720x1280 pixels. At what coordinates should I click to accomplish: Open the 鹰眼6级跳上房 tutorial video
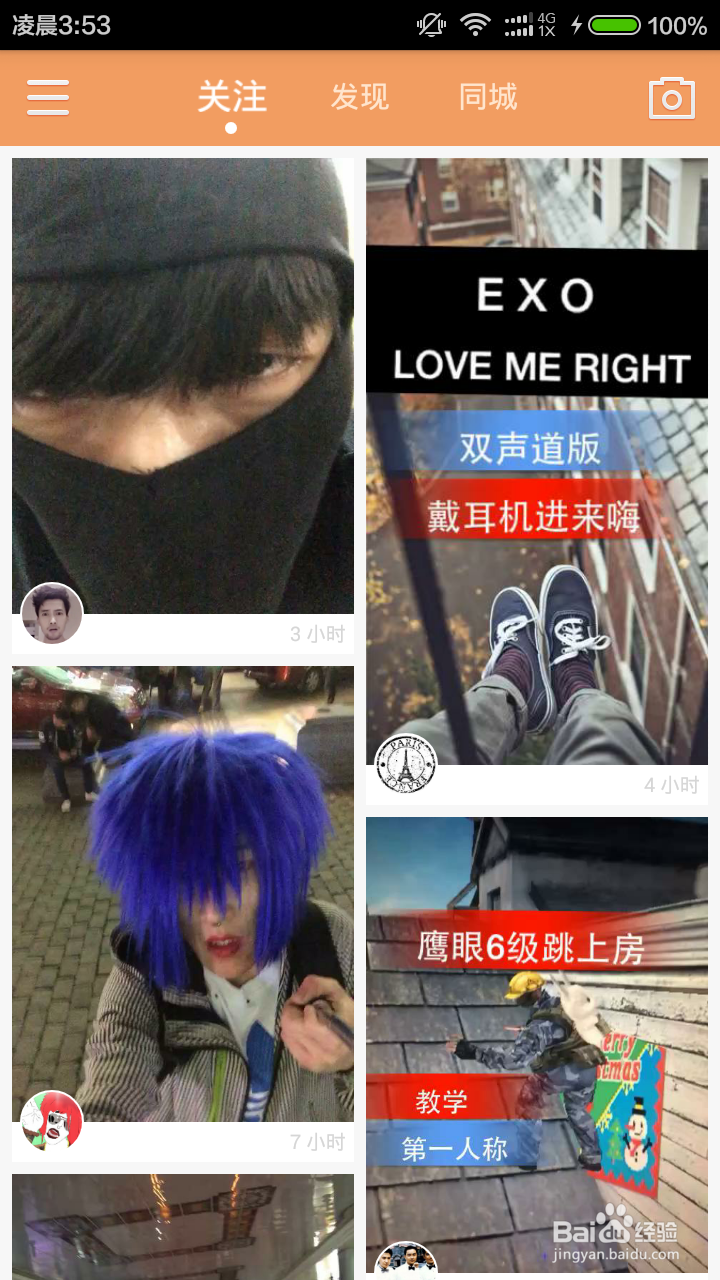coord(536,1020)
